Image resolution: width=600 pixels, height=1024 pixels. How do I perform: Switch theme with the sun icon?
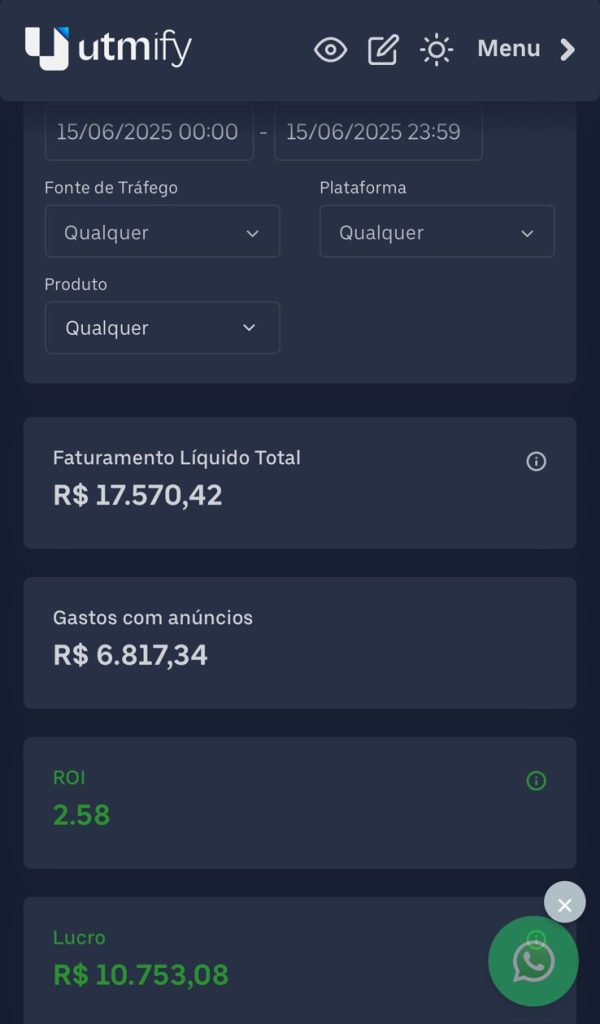pos(436,50)
